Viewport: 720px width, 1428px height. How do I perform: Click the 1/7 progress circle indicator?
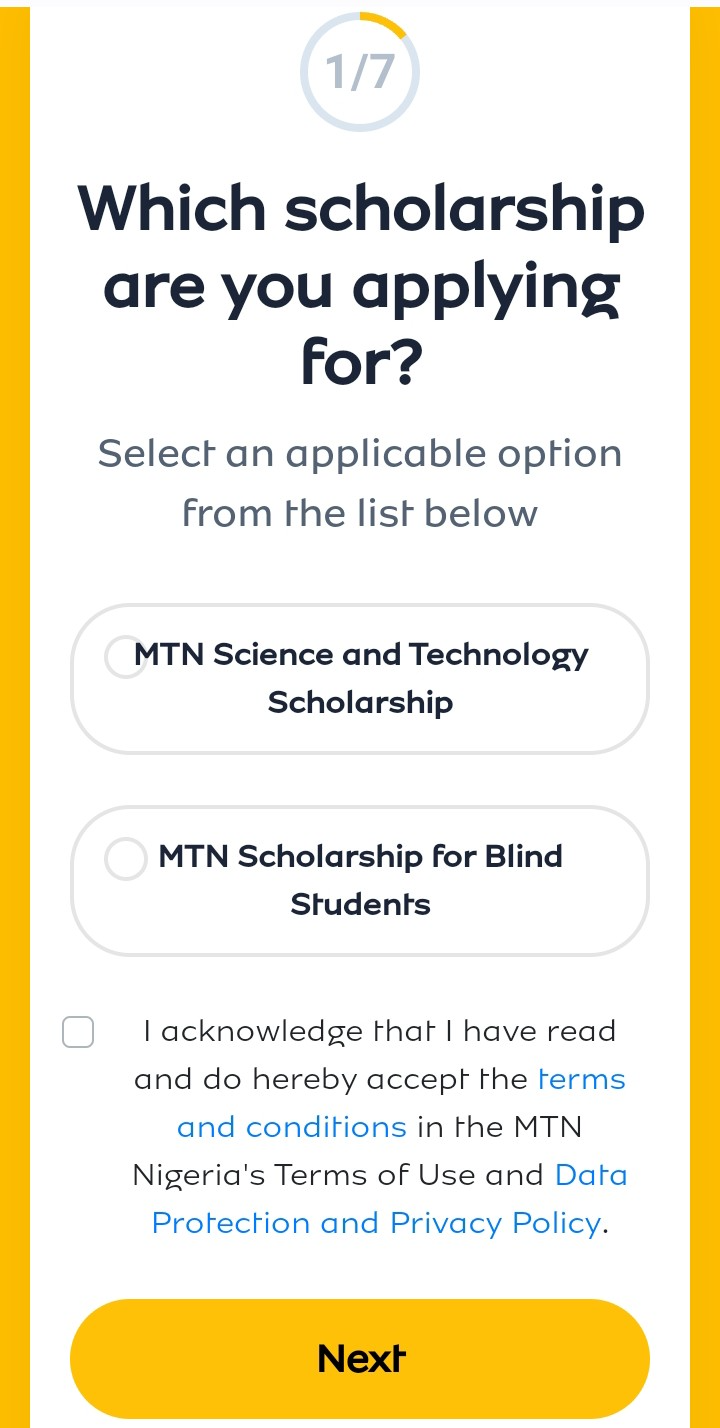point(360,71)
